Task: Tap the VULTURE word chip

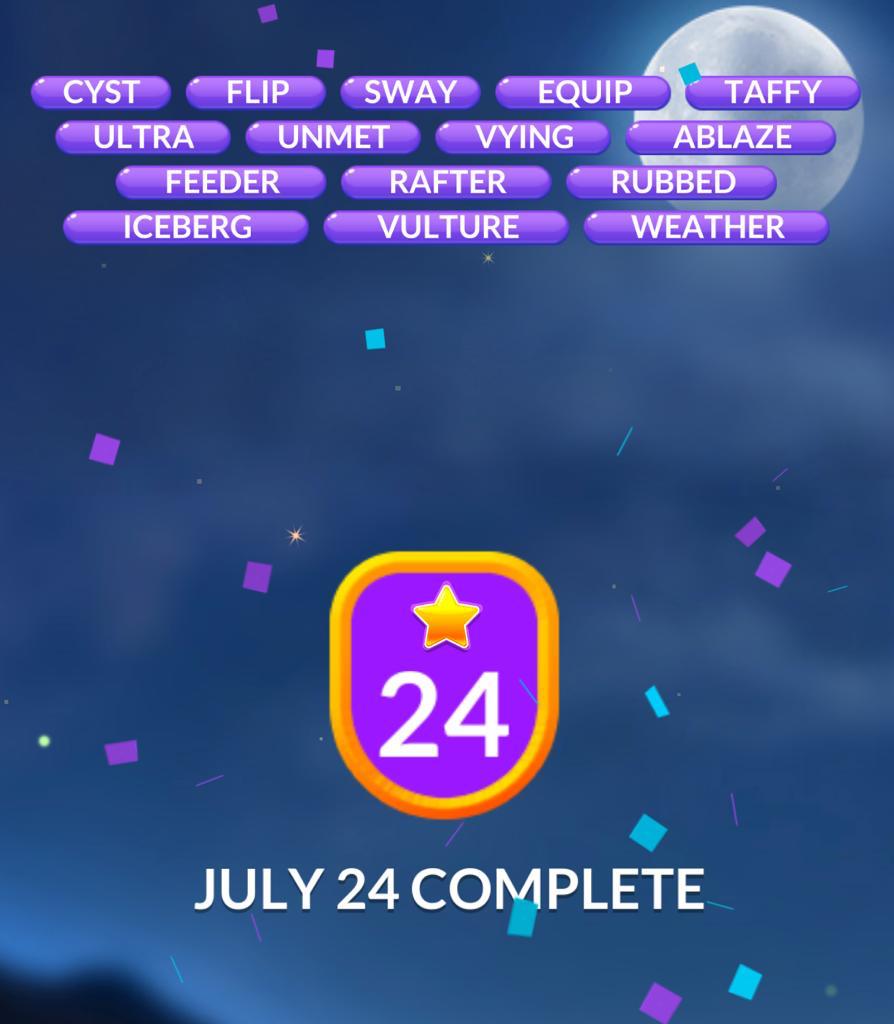Action: pyautogui.click(x=447, y=227)
